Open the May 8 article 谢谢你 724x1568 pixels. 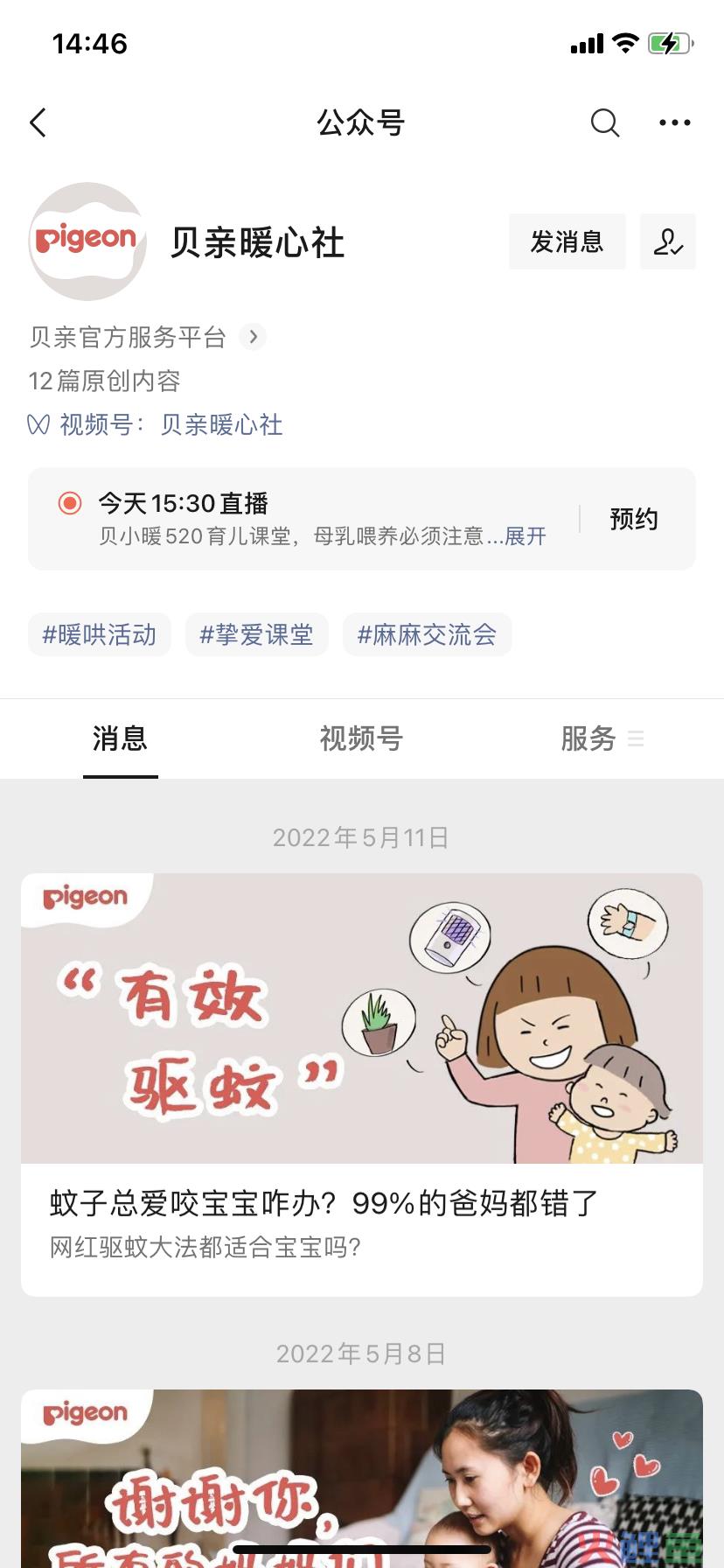361,1479
